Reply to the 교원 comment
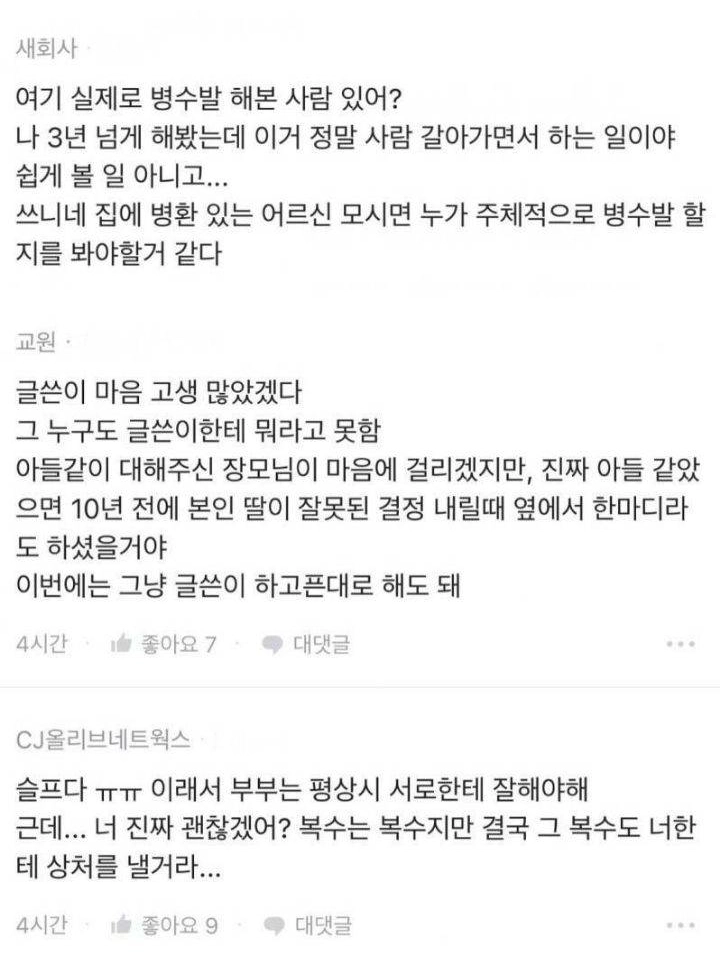This screenshot has height=956, width=720. (306, 644)
